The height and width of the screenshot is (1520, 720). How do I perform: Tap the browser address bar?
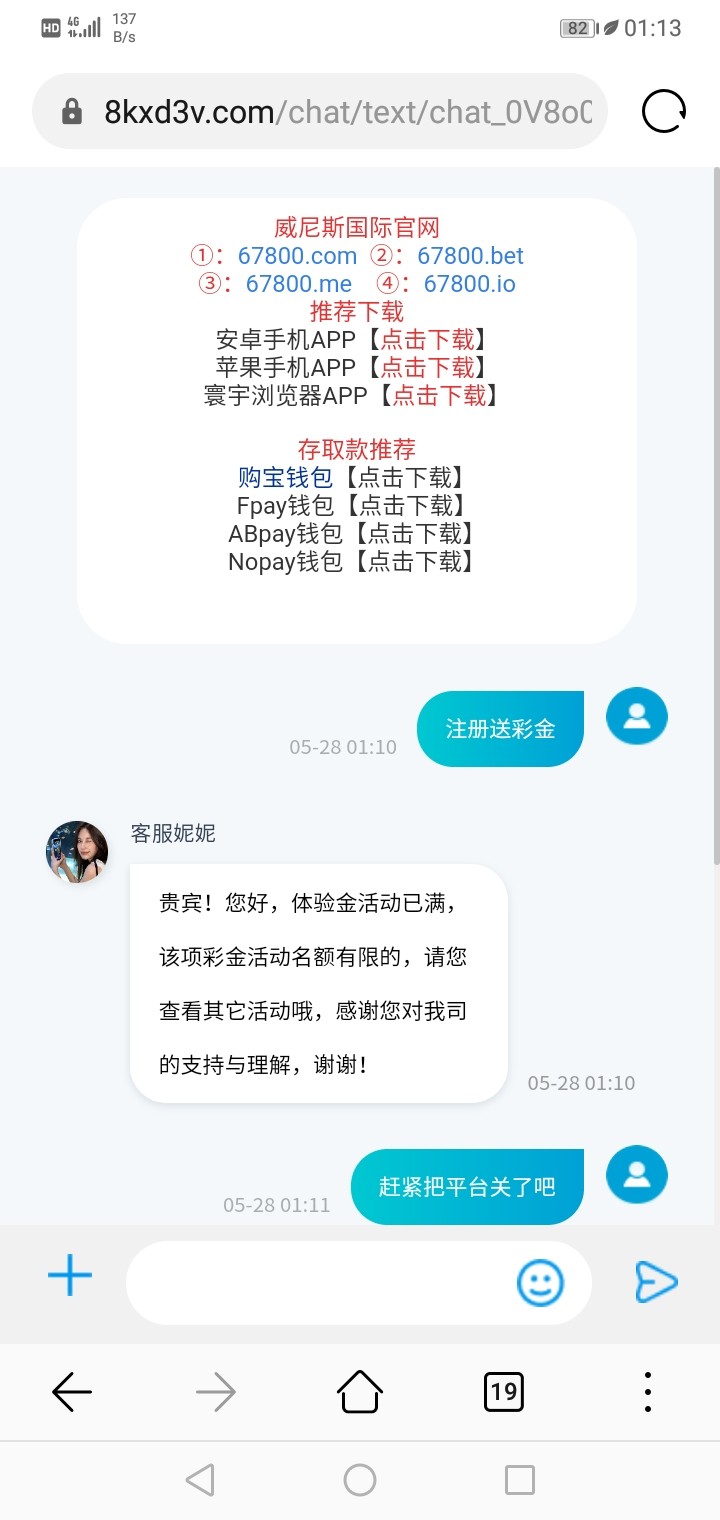tap(330, 111)
